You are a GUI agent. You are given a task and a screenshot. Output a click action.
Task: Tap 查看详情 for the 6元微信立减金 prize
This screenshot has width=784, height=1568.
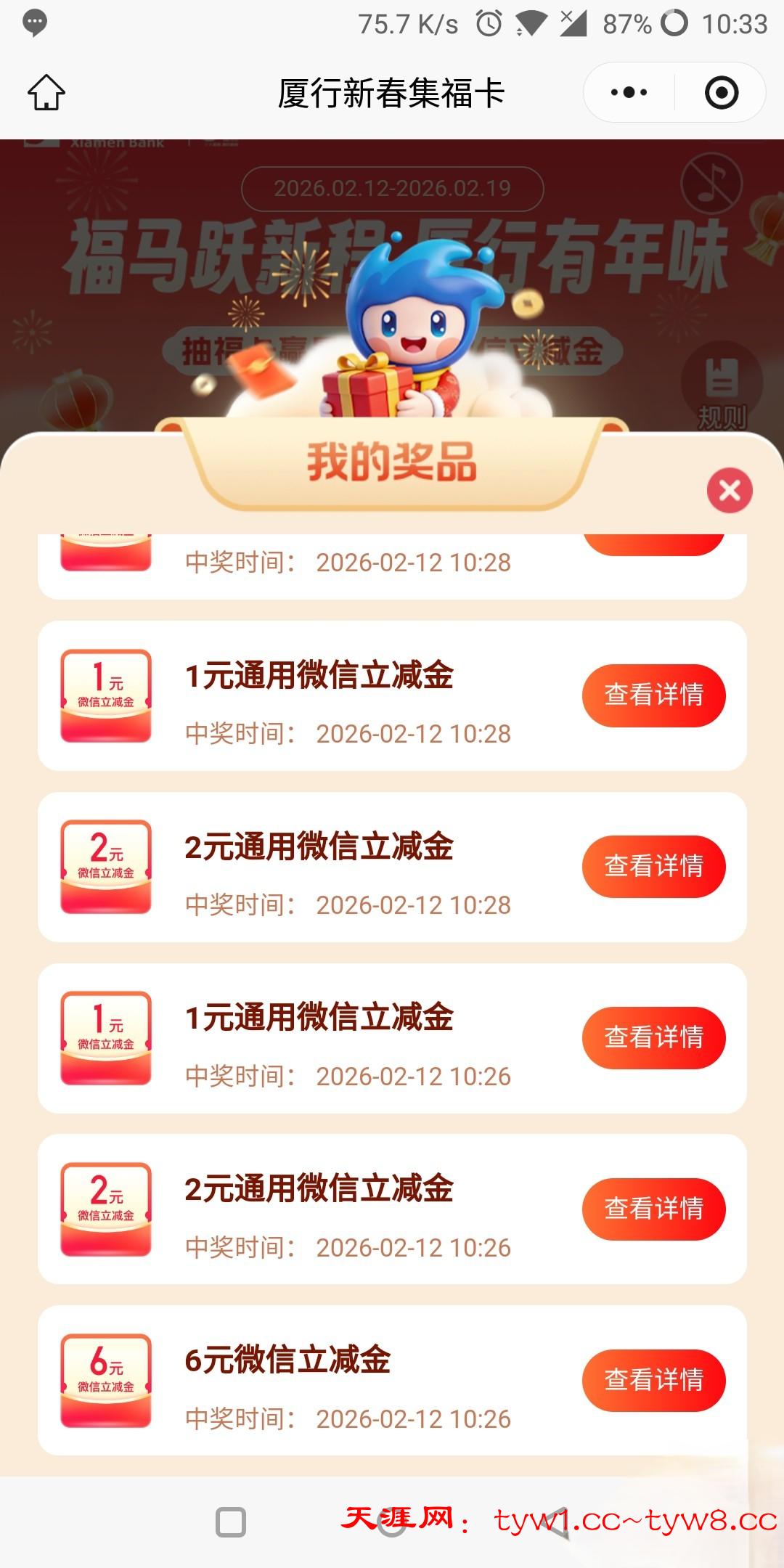click(653, 1381)
